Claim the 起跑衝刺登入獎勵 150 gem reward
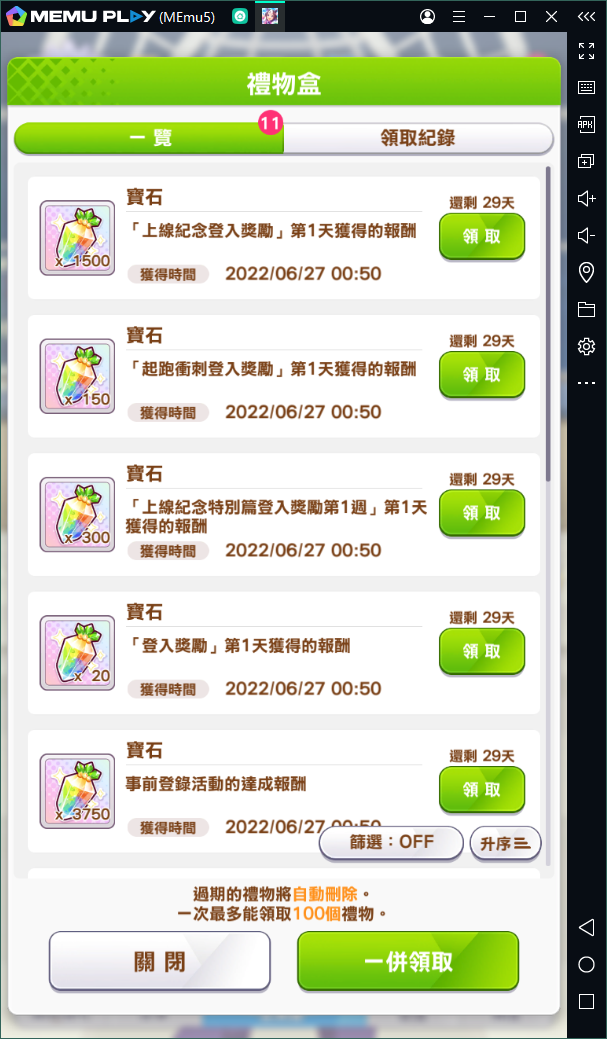The image size is (607, 1039). [x=482, y=374]
